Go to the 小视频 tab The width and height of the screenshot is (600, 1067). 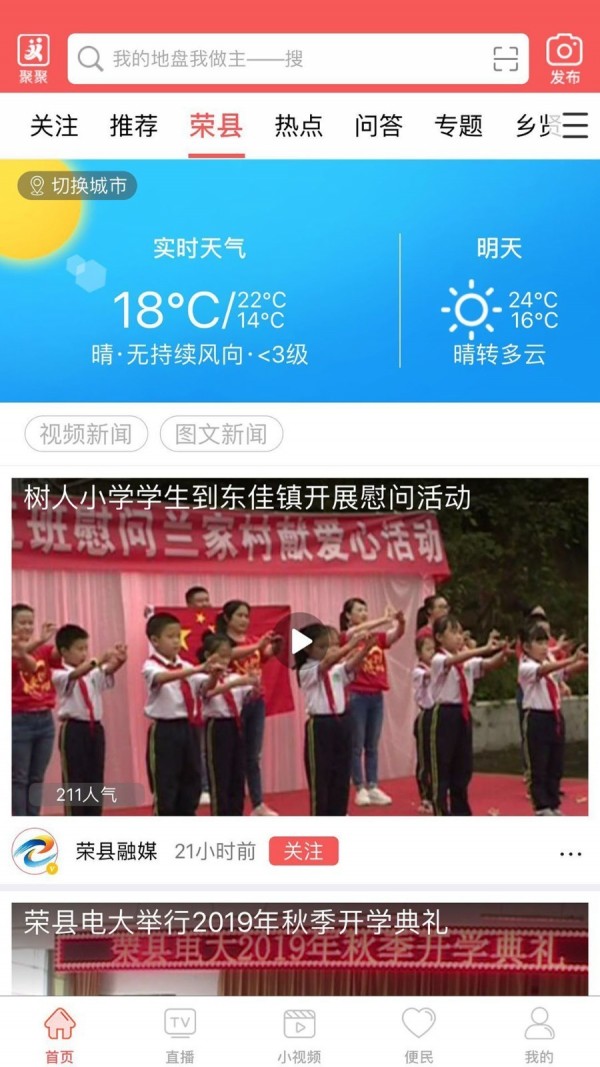click(299, 1035)
